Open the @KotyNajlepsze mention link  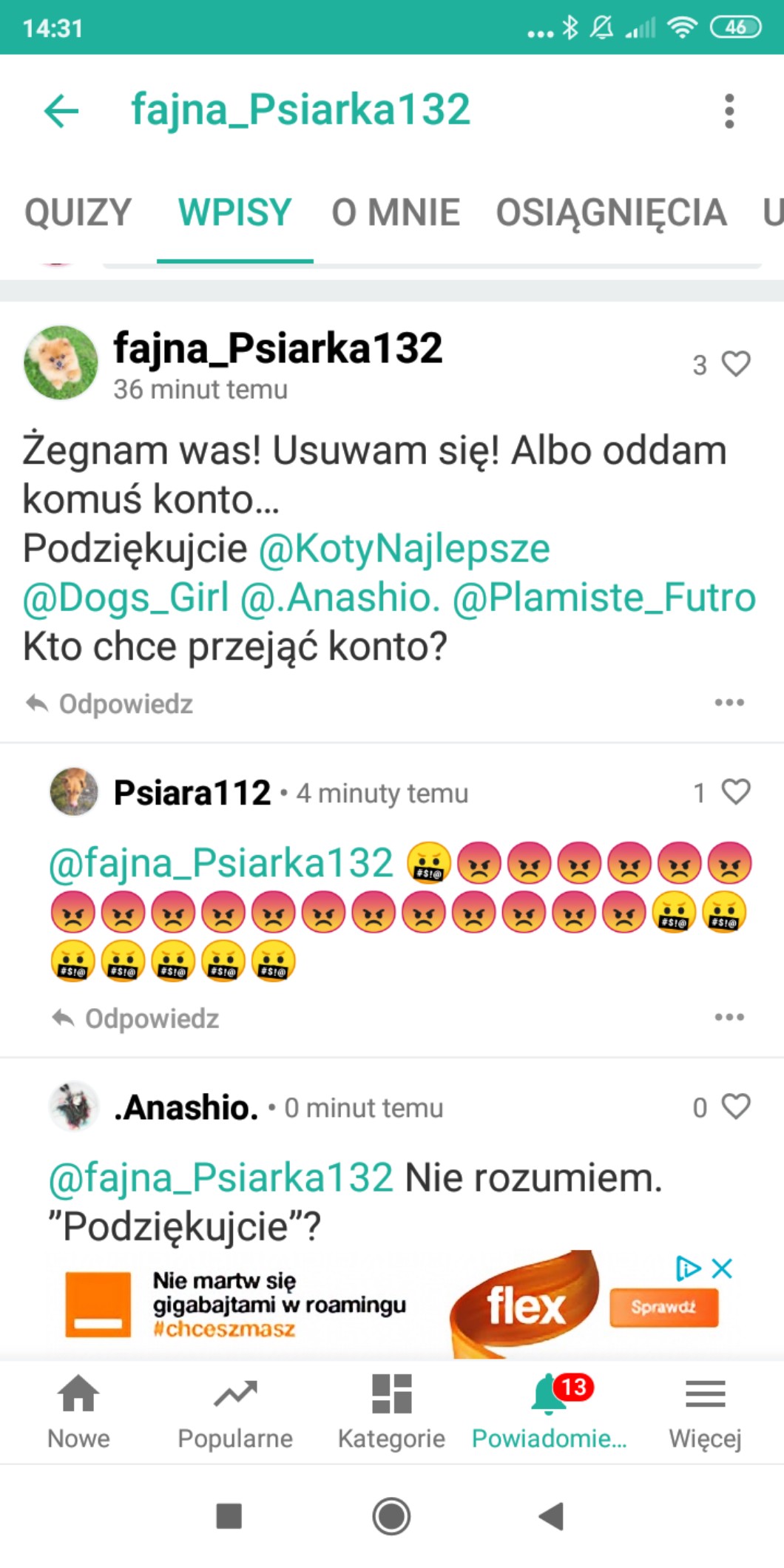click(x=405, y=549)
